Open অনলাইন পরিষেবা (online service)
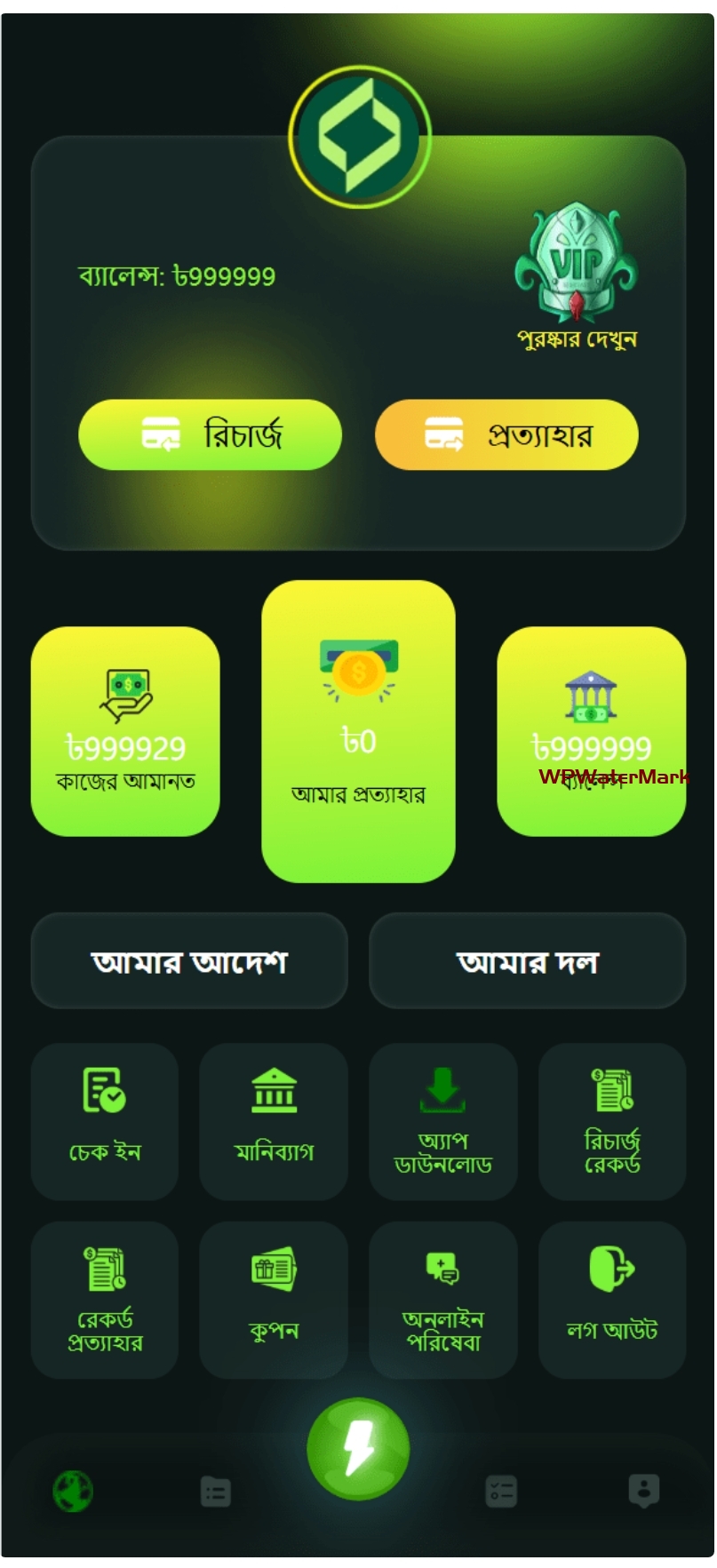This screenshot has width=717, height=1568. tap(442, 1299)
